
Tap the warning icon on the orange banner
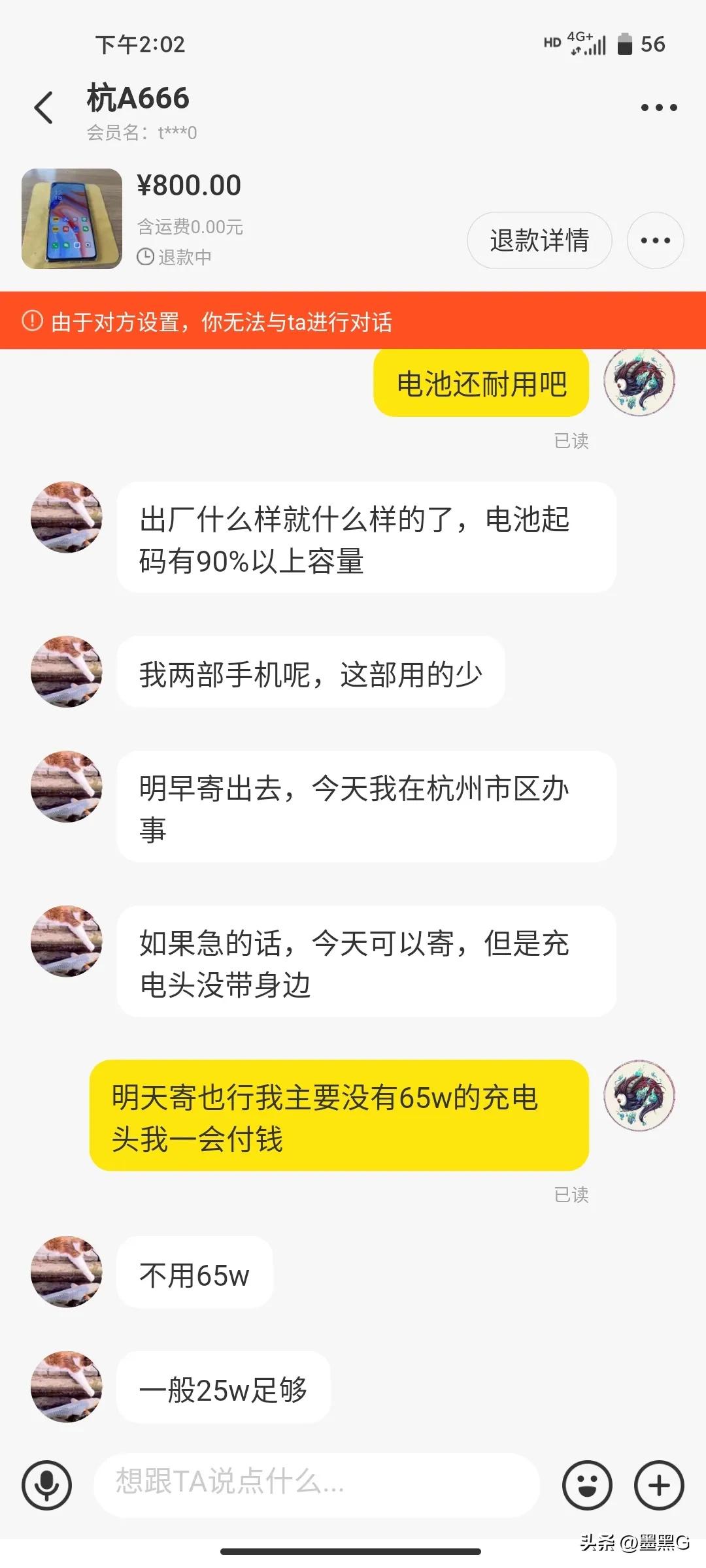point(31,321)
